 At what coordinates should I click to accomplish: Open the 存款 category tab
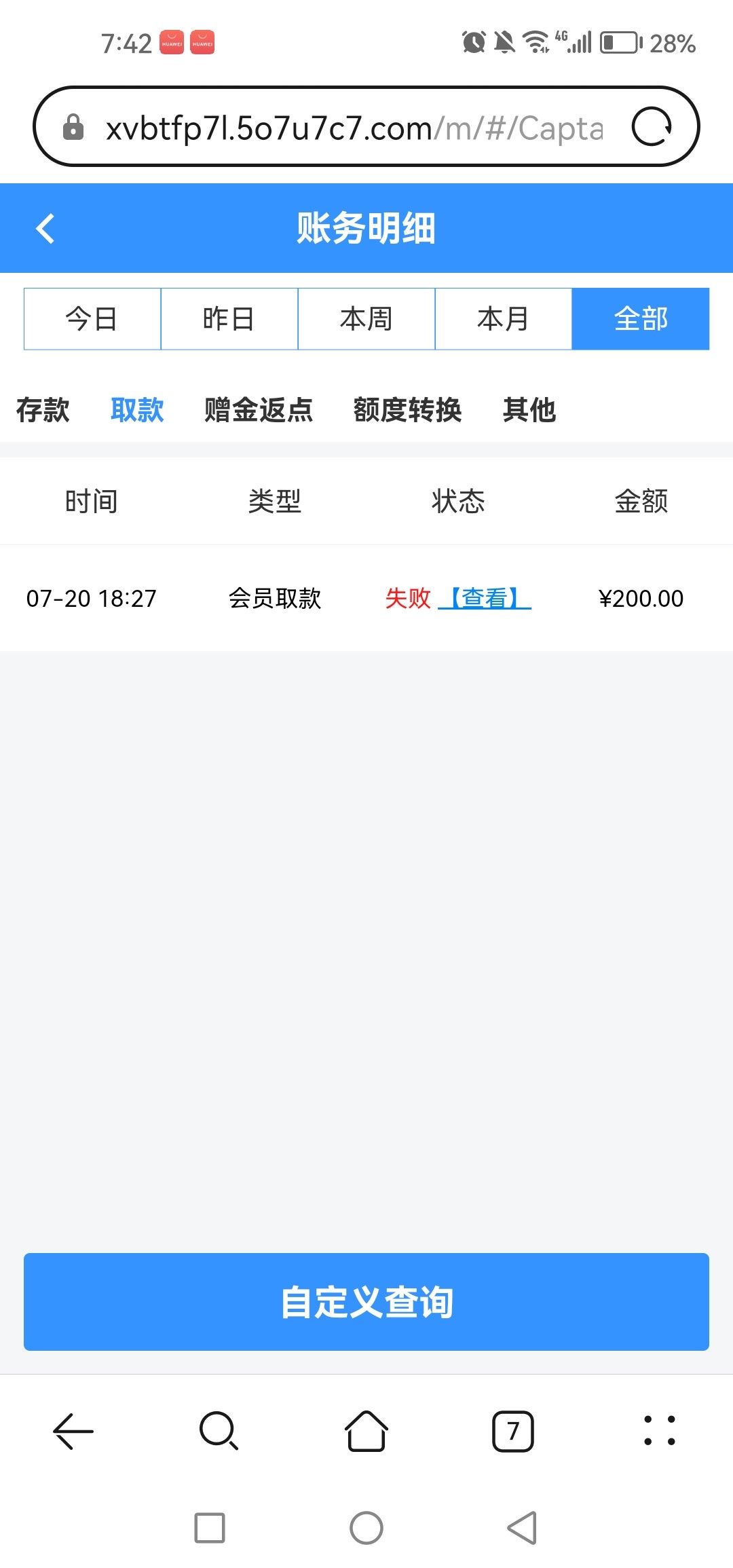[x=43, y=410]
